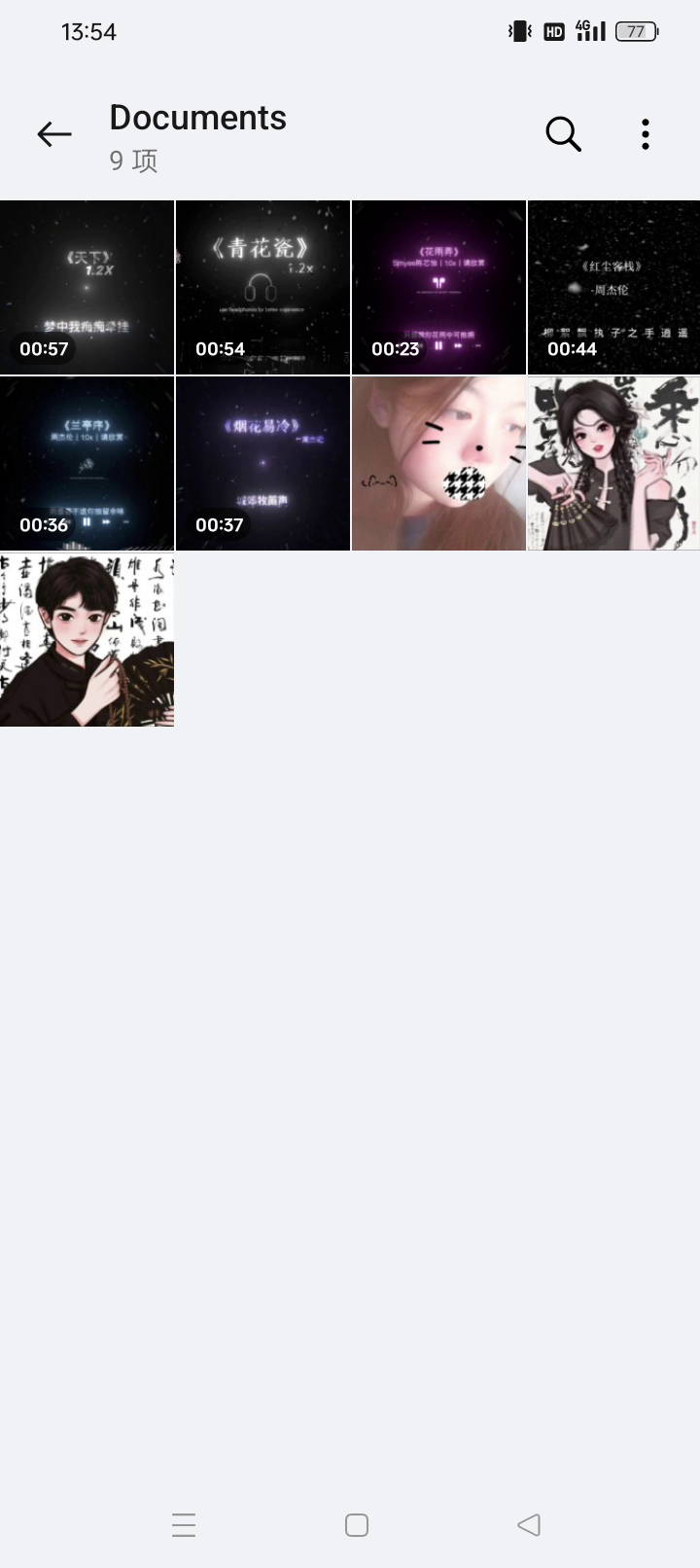This screenshot has width=700, height=1568.
Task: Play the 《兰亭序》 video lasting 00:36
Action: pyautogui.click(x=87, y=463)
